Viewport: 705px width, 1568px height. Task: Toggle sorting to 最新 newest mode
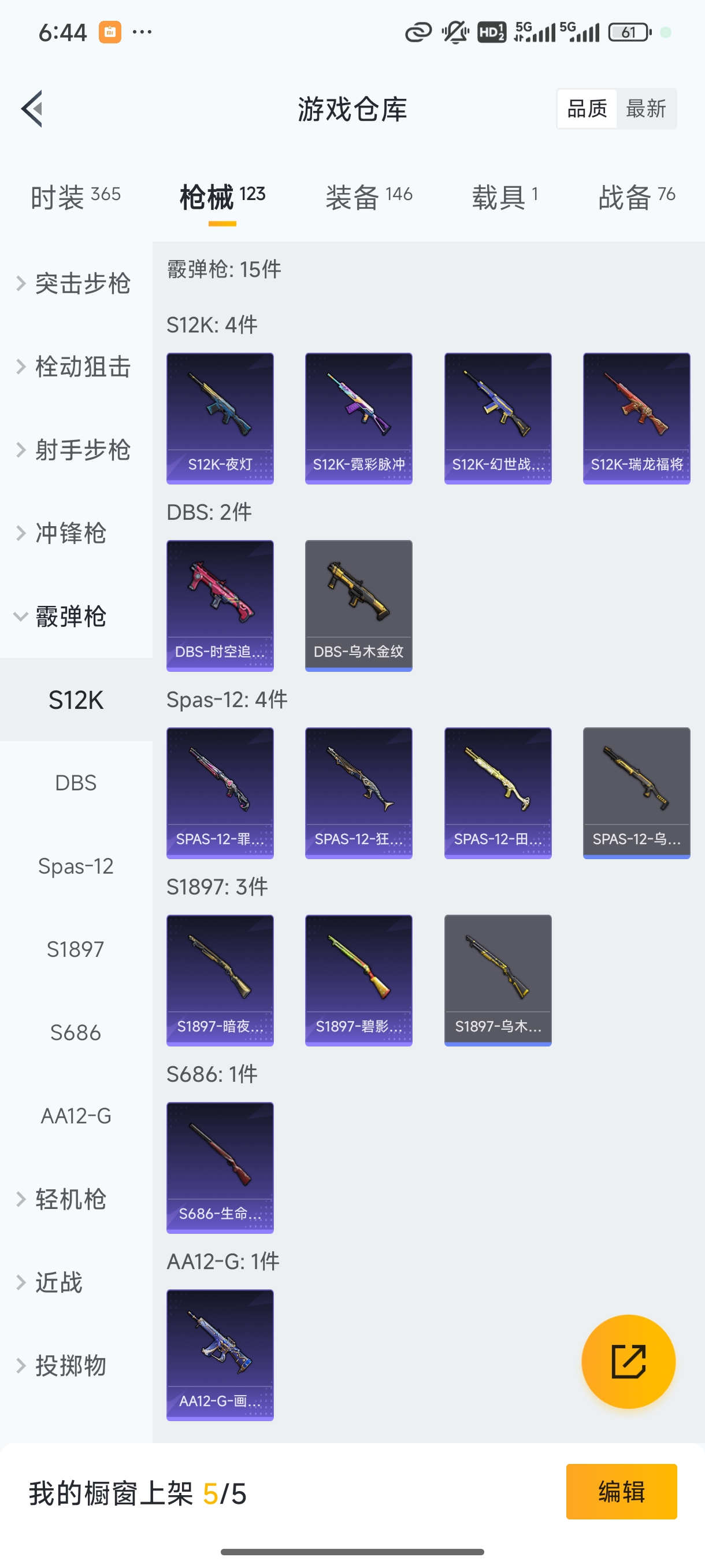[647, 108]
